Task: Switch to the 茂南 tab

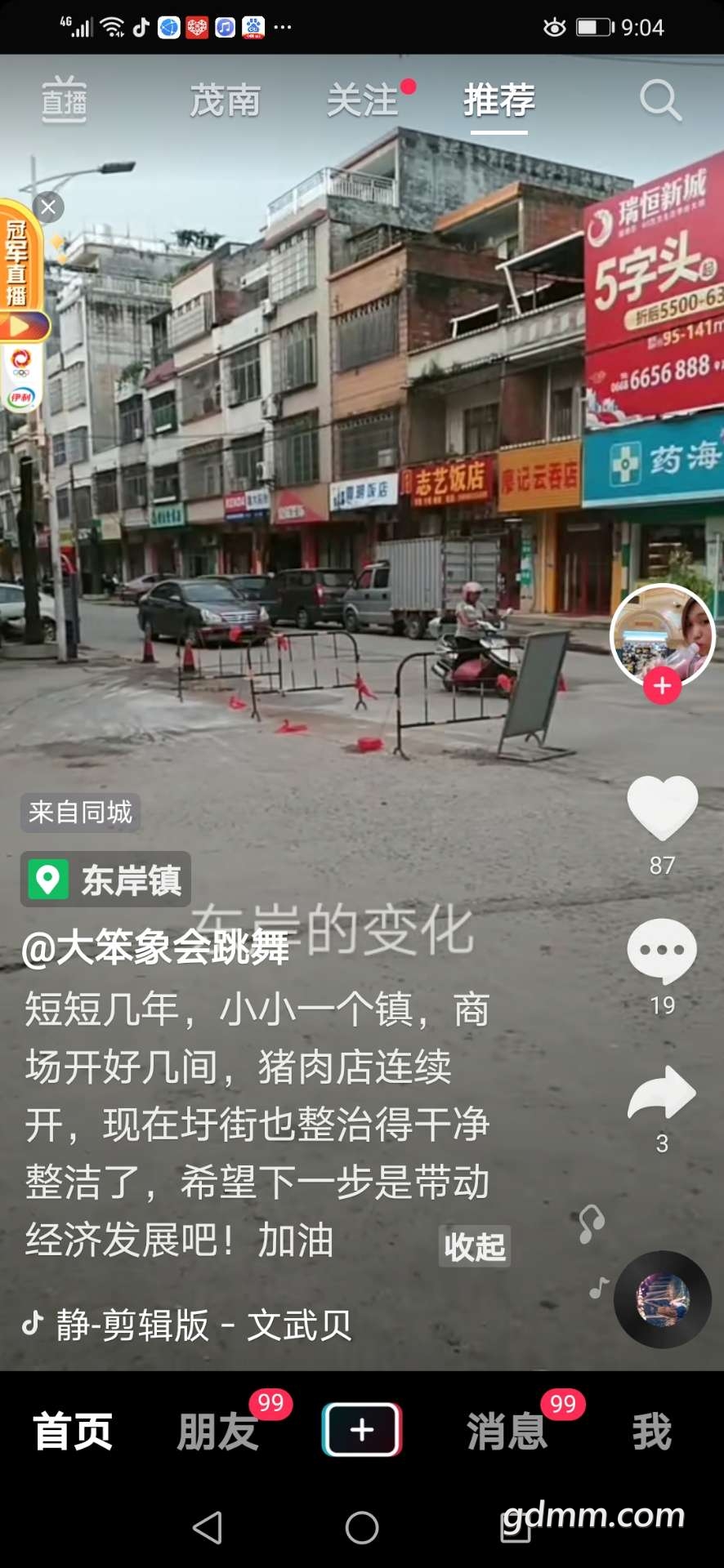Action: [x=225, y=100]
